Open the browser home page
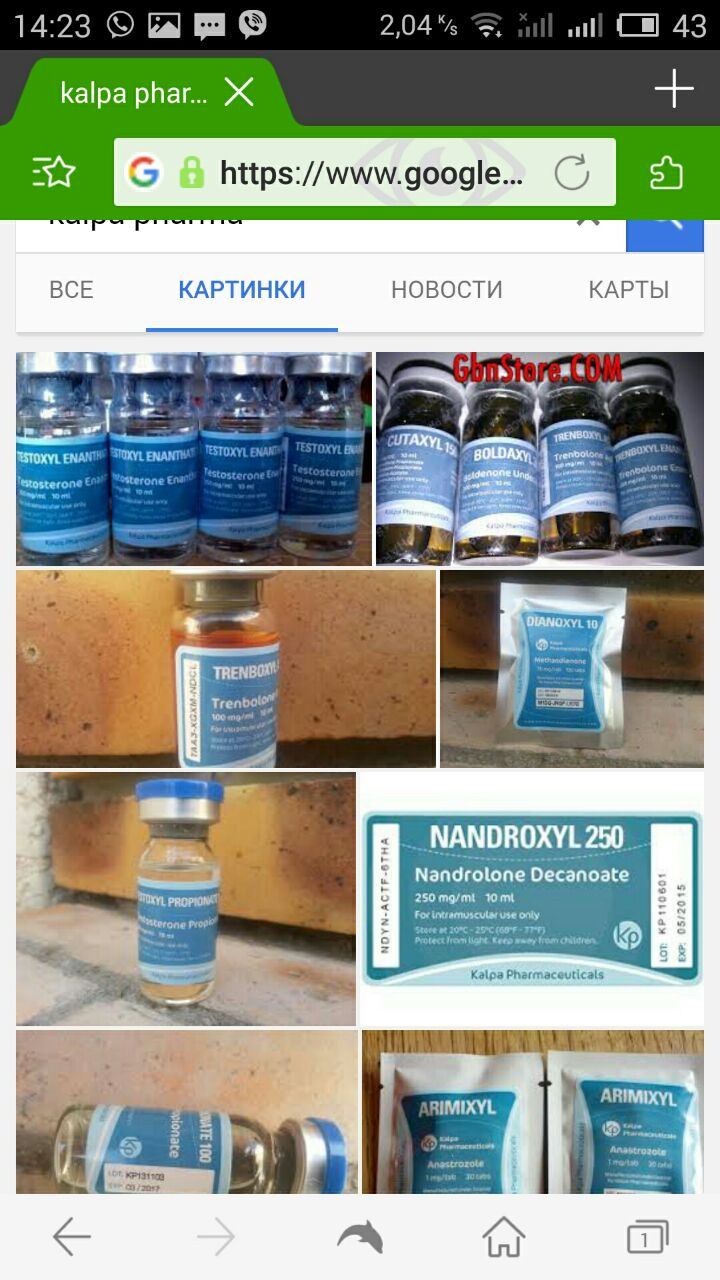 pyautogui.click(x=503, y=1238)
